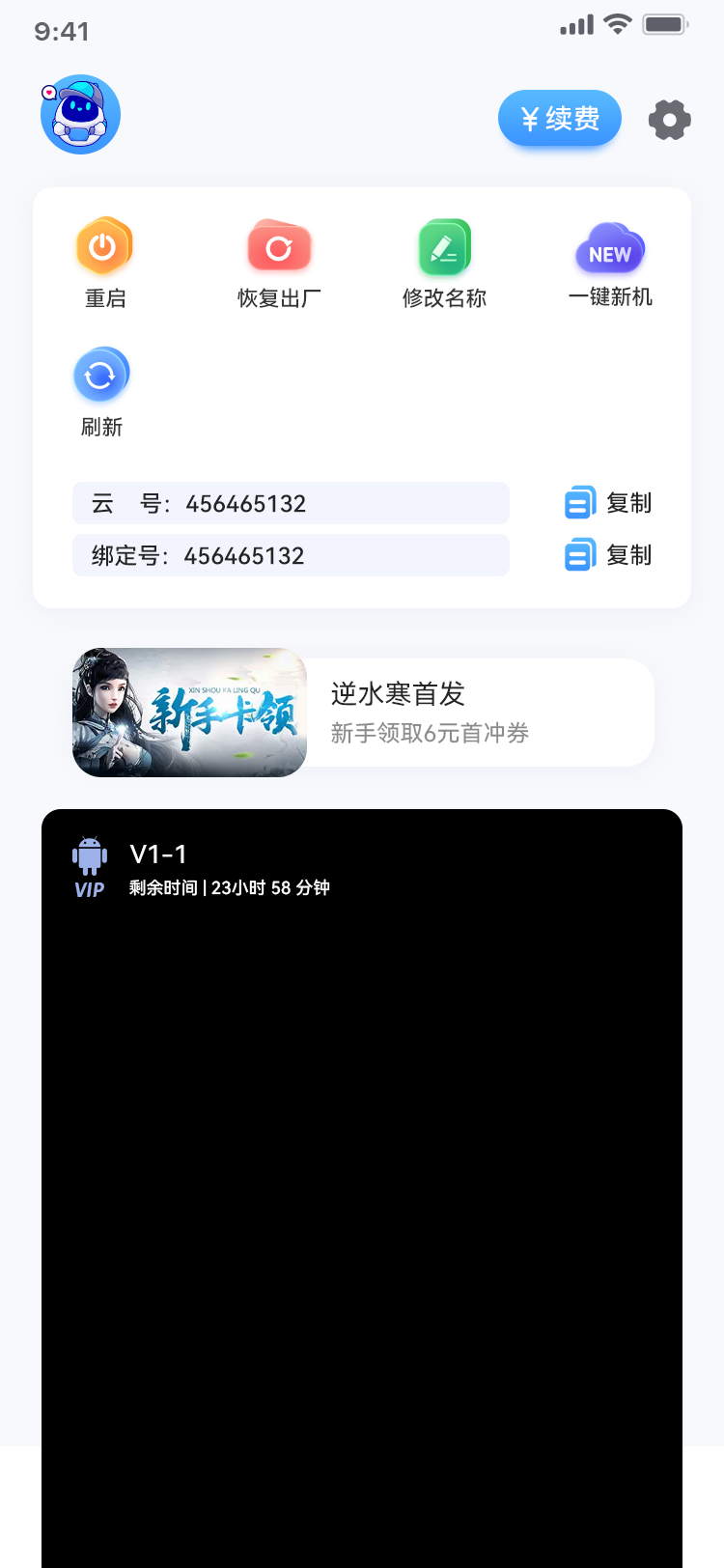
Task: Tap the 新手领取6元首冲券 subtitle
Action: pos(429,734)
